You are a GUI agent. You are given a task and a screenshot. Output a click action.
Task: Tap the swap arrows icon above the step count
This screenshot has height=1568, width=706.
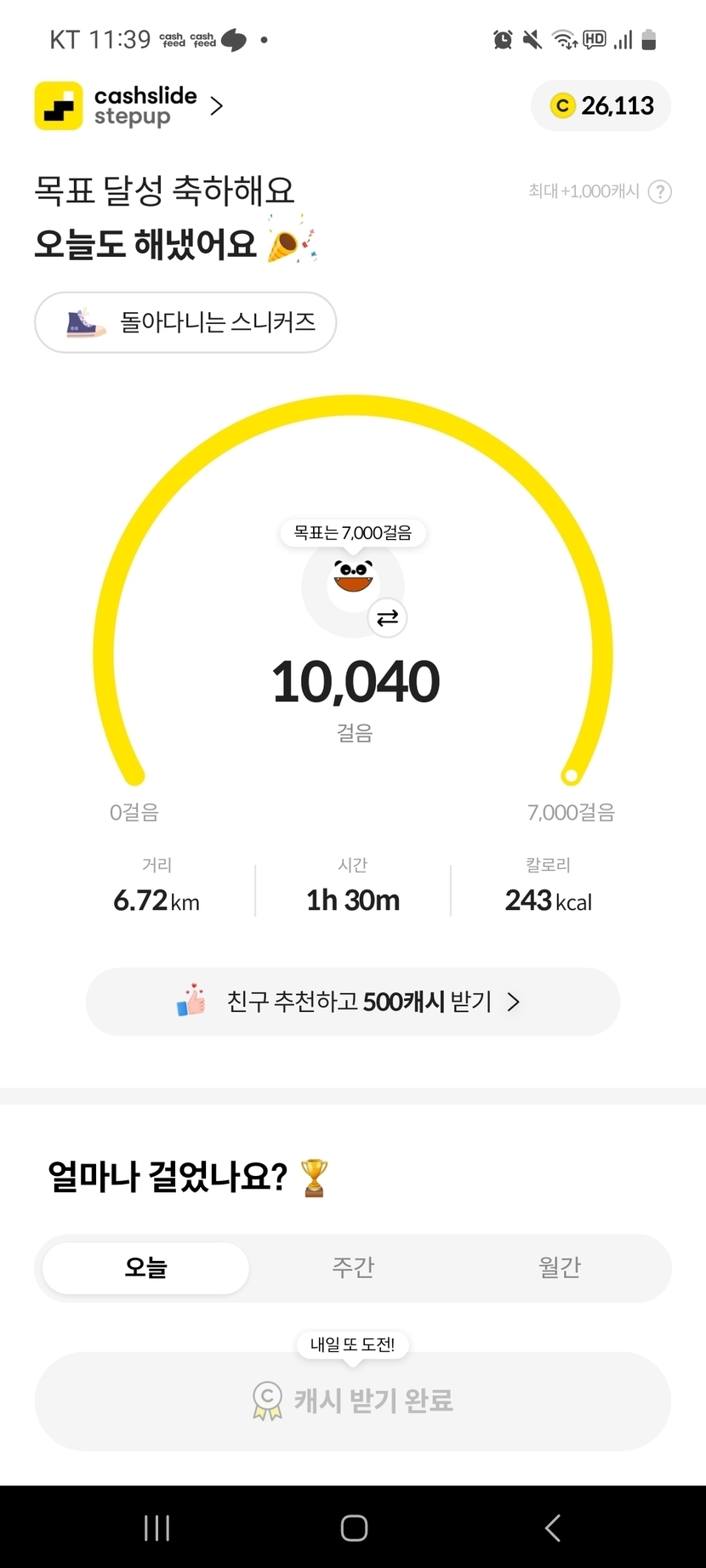(387, 618)
